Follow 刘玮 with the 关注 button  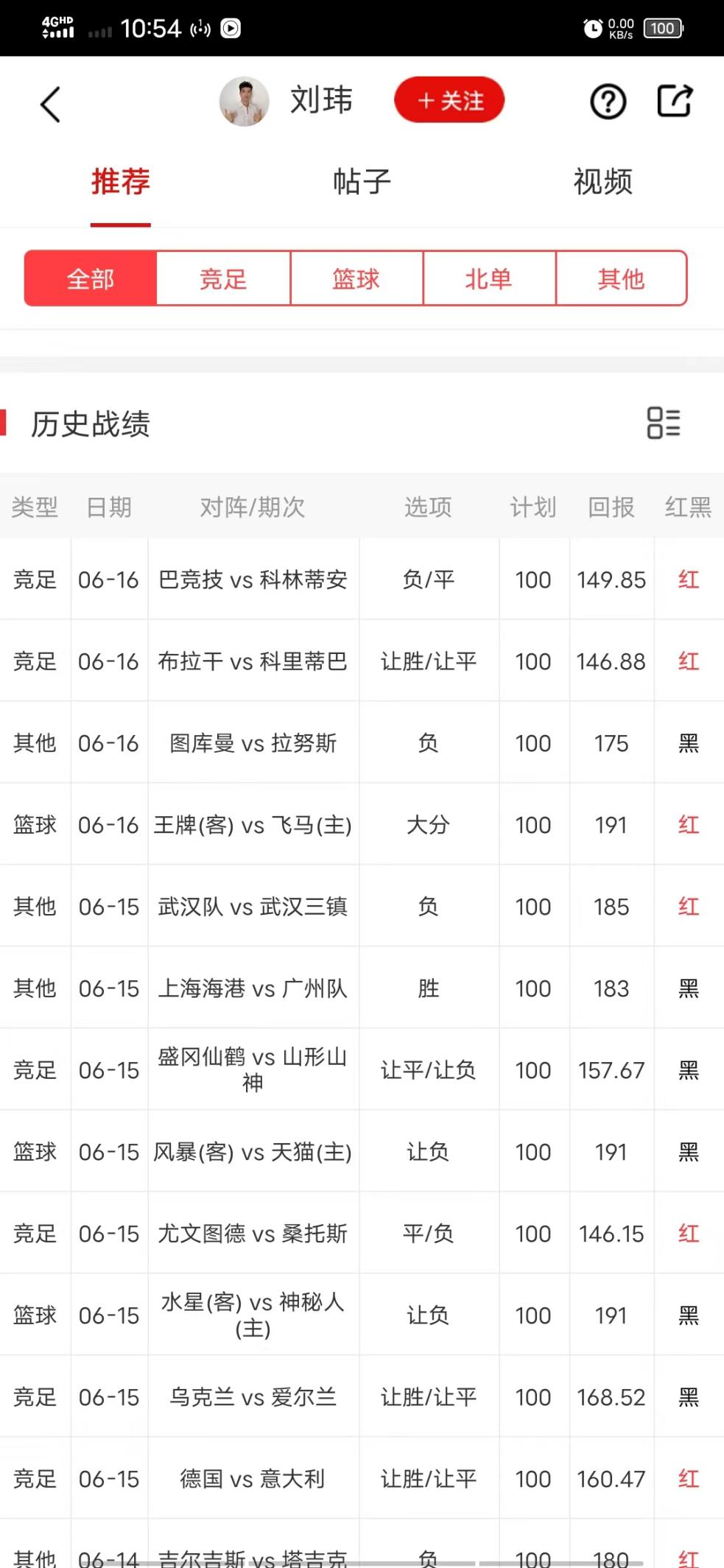pyautogui.click(x=449, y=101)
